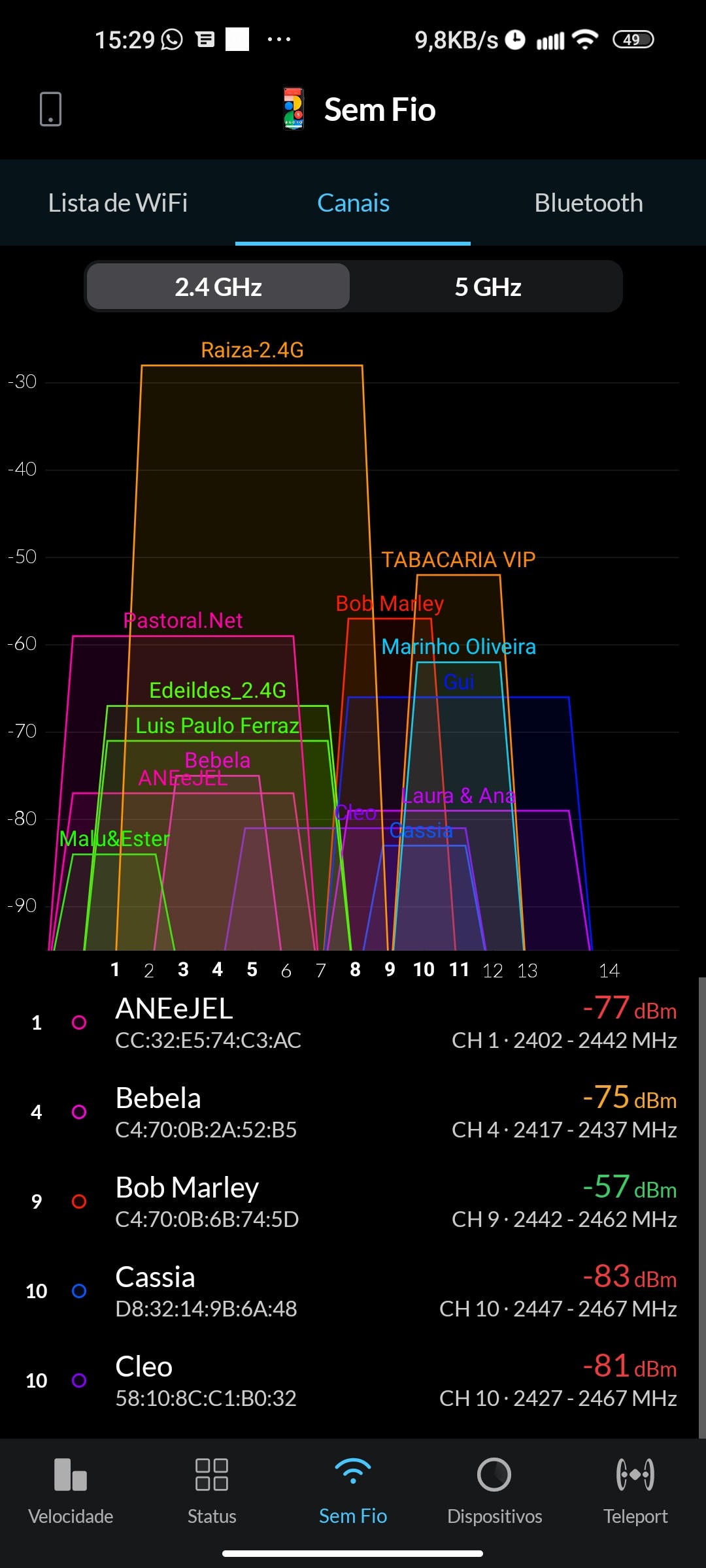The width and height of the screenshot is (706, 1568).
Task: Select the 2.4 GHz band
Action: point(218,287)
